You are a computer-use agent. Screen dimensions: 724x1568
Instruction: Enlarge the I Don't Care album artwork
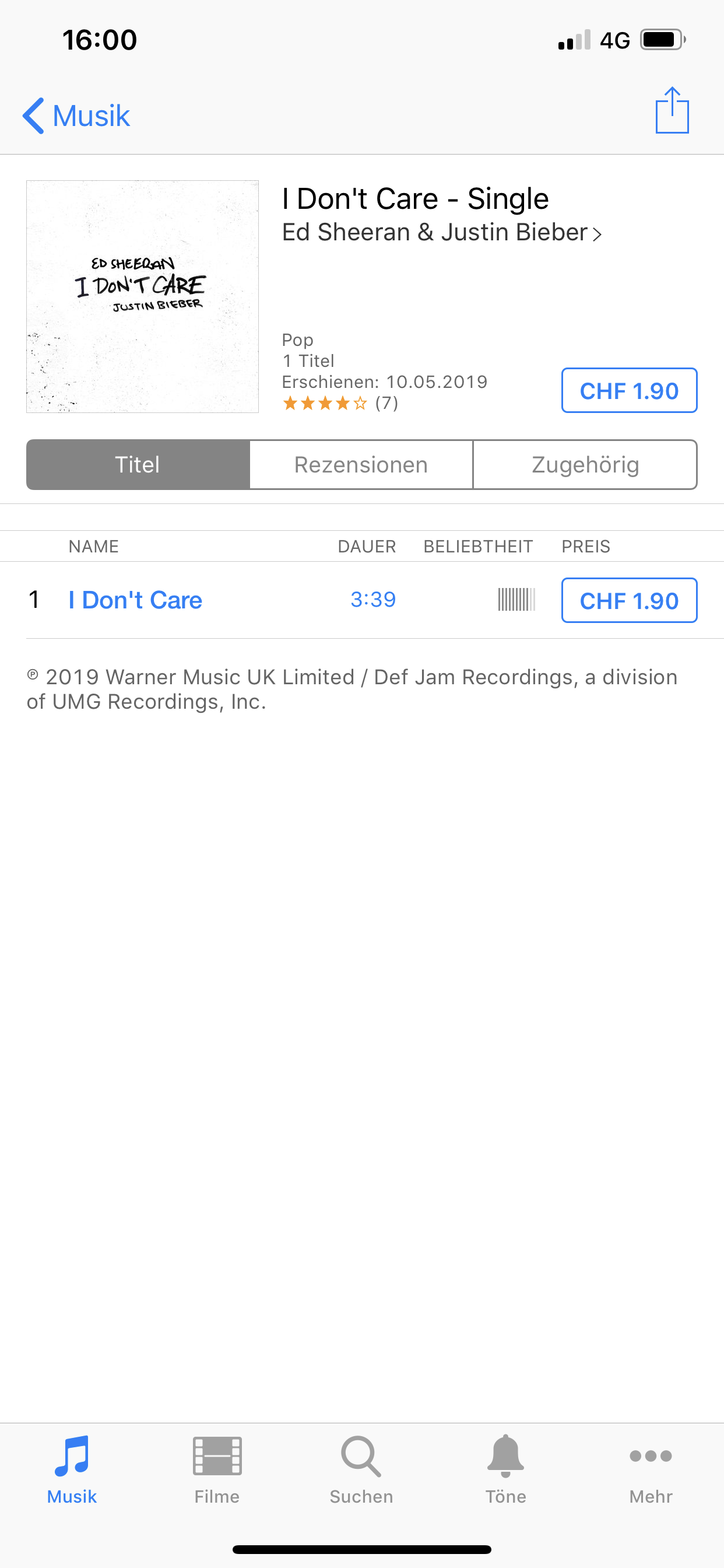pos(142,296)
